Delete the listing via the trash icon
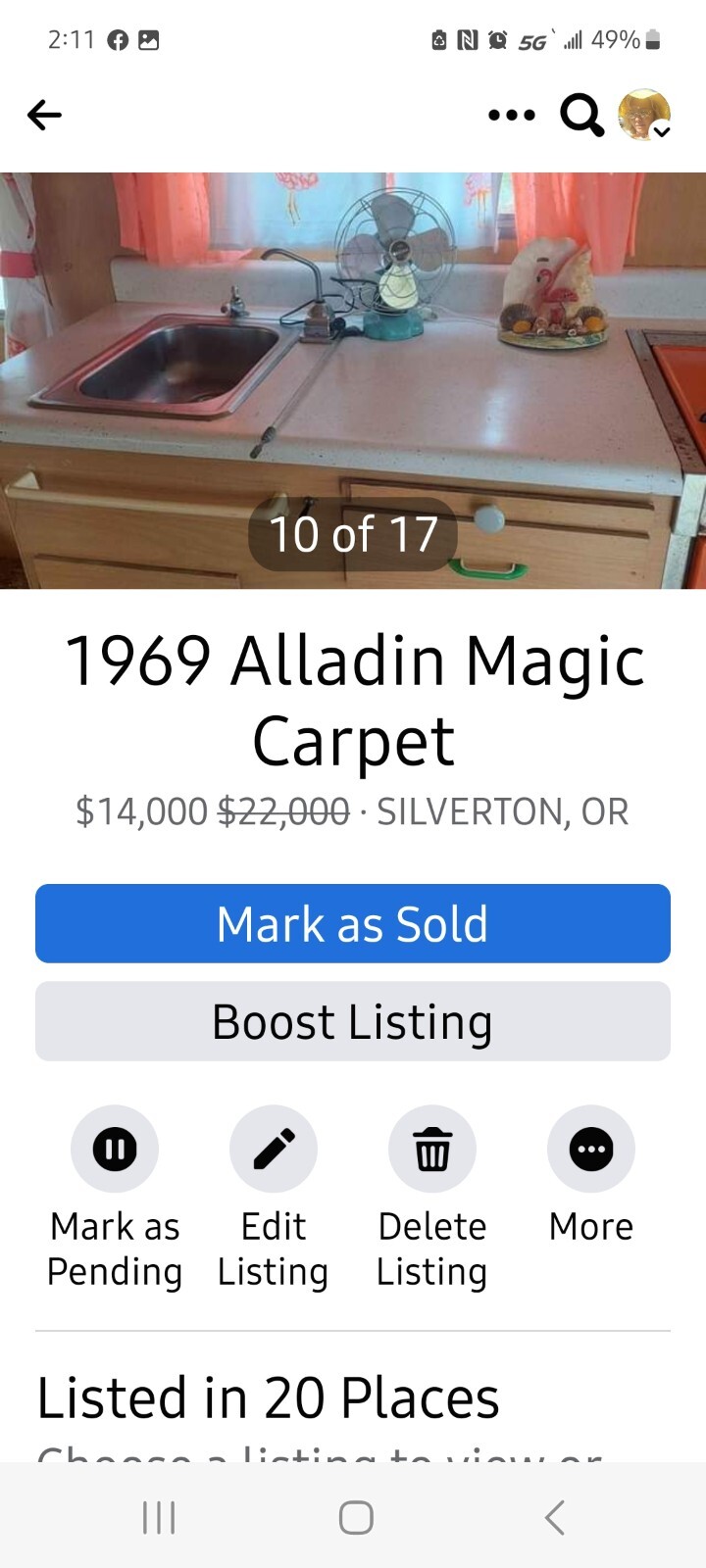Viewport: 706px width, 1568px height. (432, 1149)
